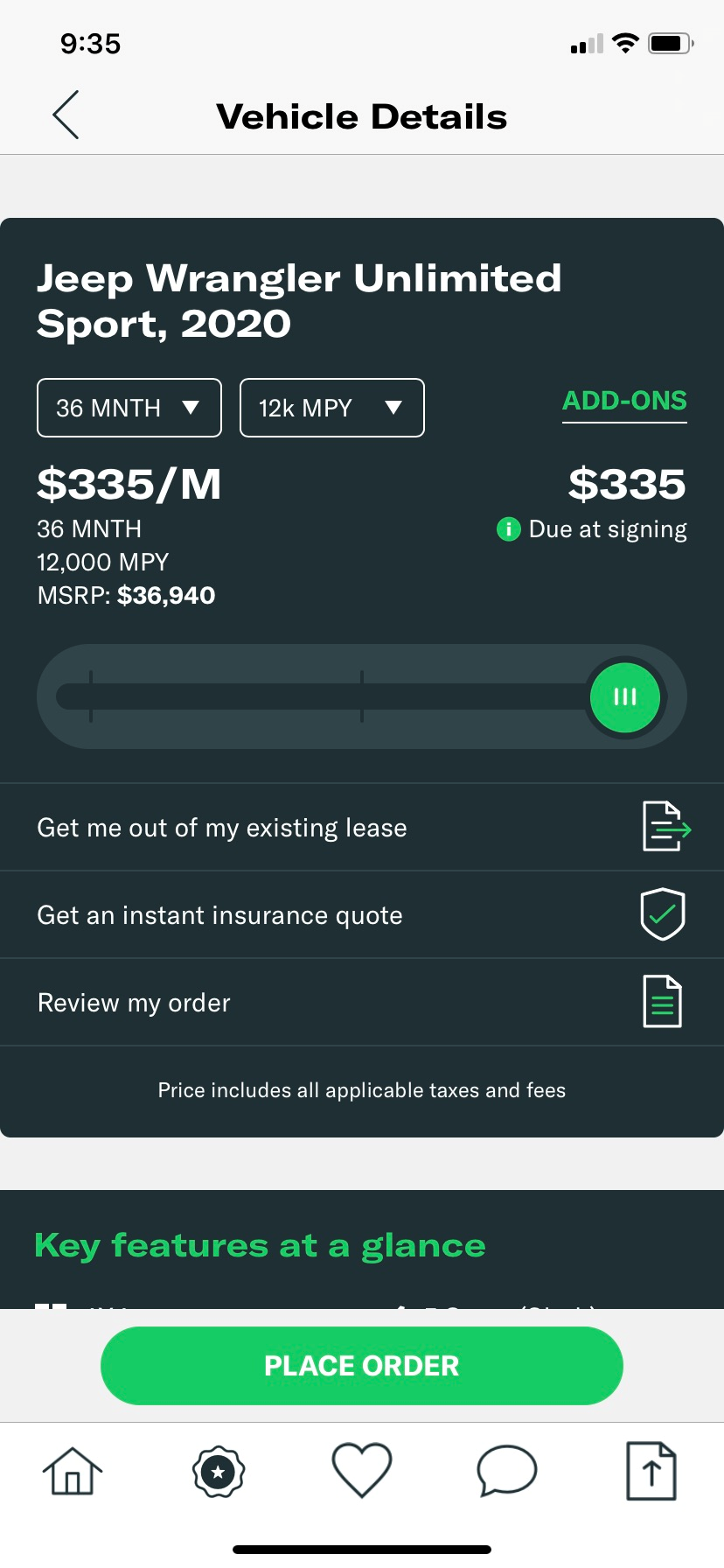Viewport: 724px width, 1568px height.
Task: Open the favorites heart tab
Action: coord(362,1471)
